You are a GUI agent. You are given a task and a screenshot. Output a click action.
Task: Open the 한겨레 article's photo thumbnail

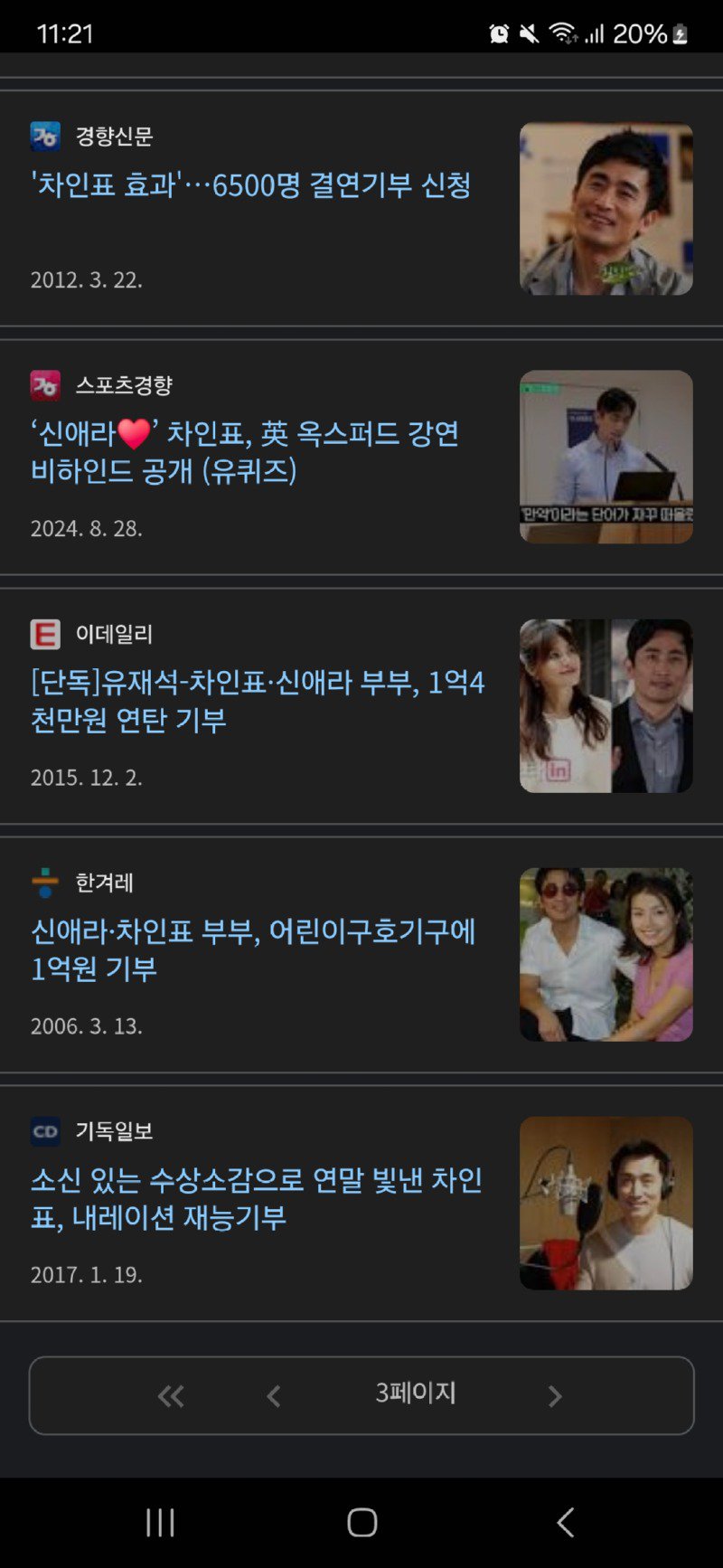click(606, 954)
